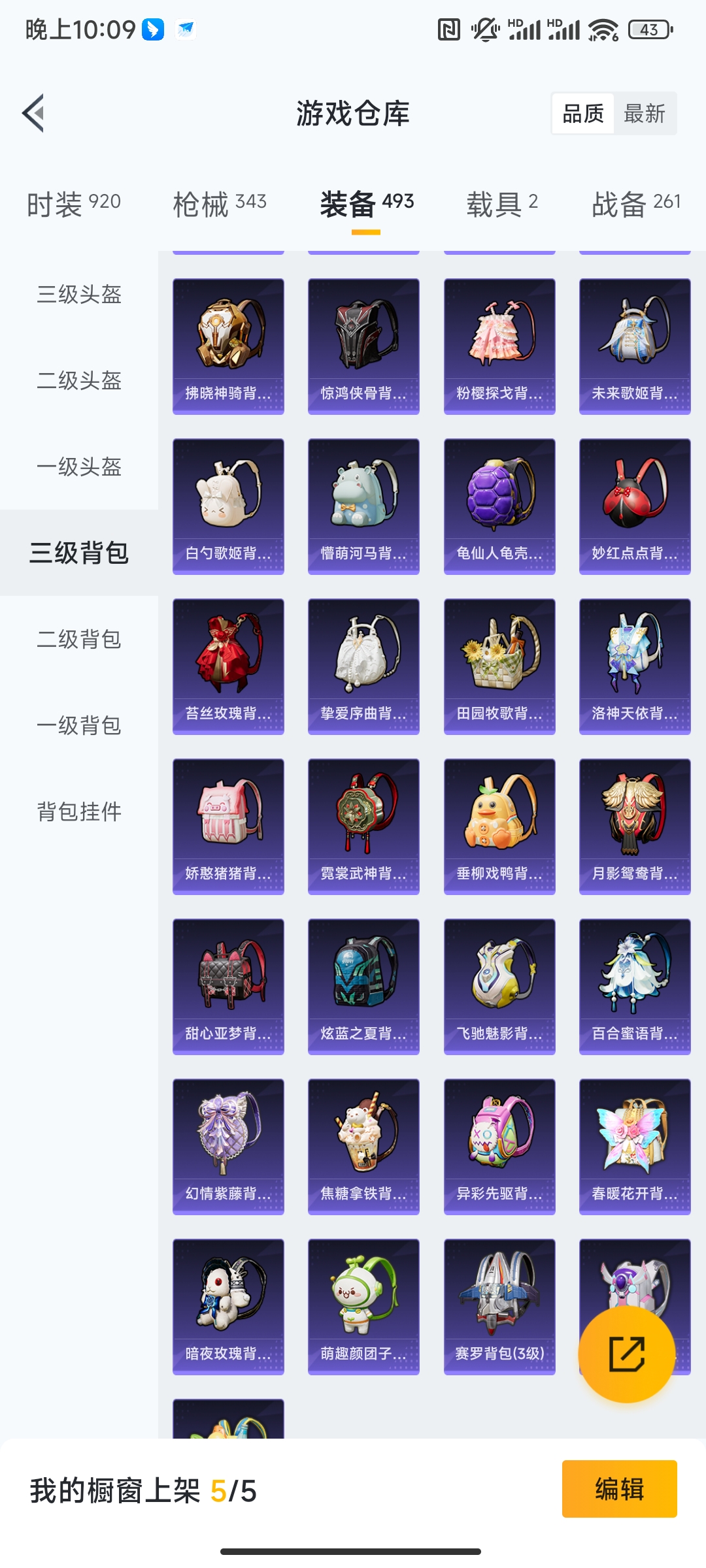Select 一级背包 category
706x1568 pixels.
click(79, 725)
